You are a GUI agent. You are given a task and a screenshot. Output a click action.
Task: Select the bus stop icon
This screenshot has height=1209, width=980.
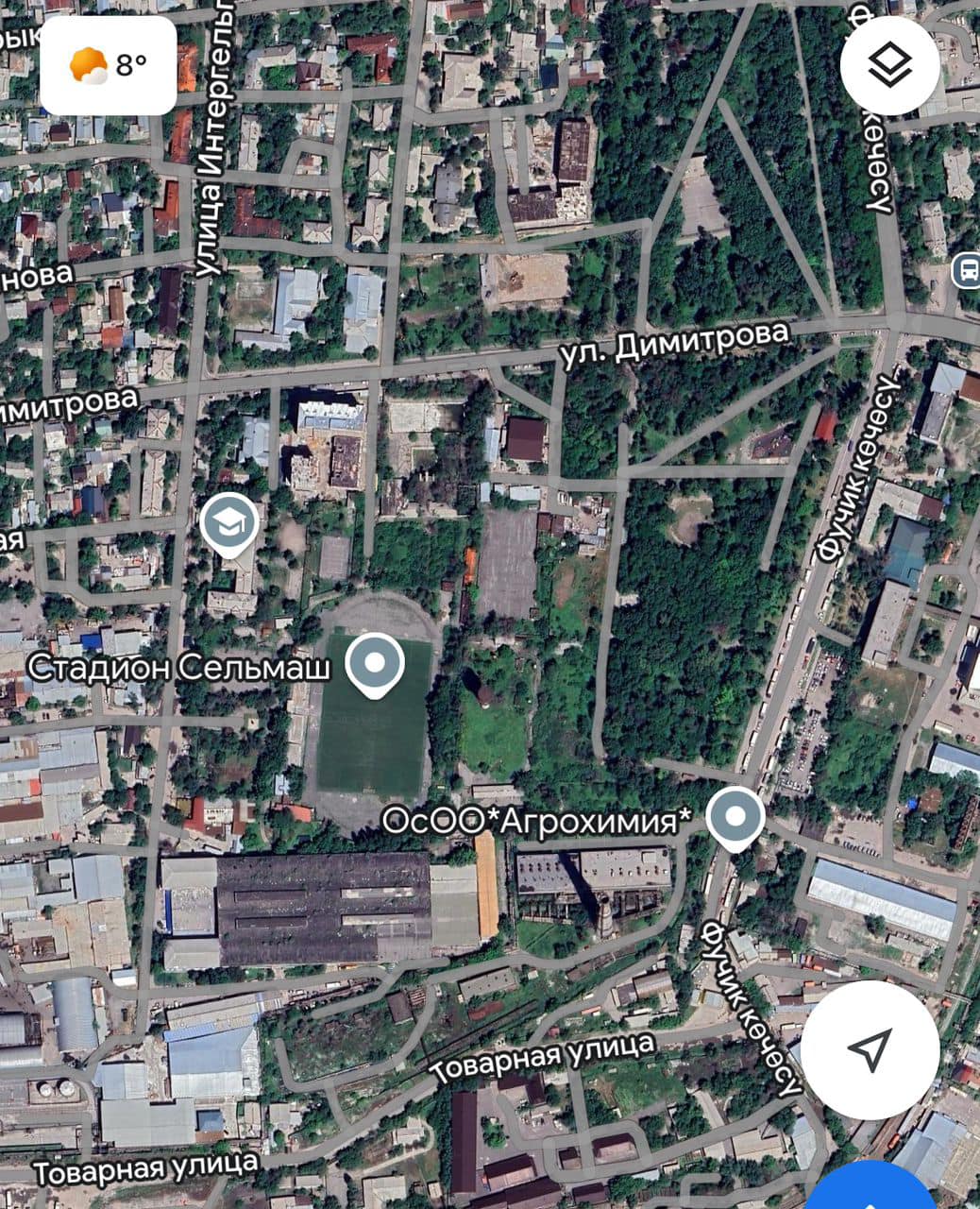pyautogui.click(x=967, y=271)
